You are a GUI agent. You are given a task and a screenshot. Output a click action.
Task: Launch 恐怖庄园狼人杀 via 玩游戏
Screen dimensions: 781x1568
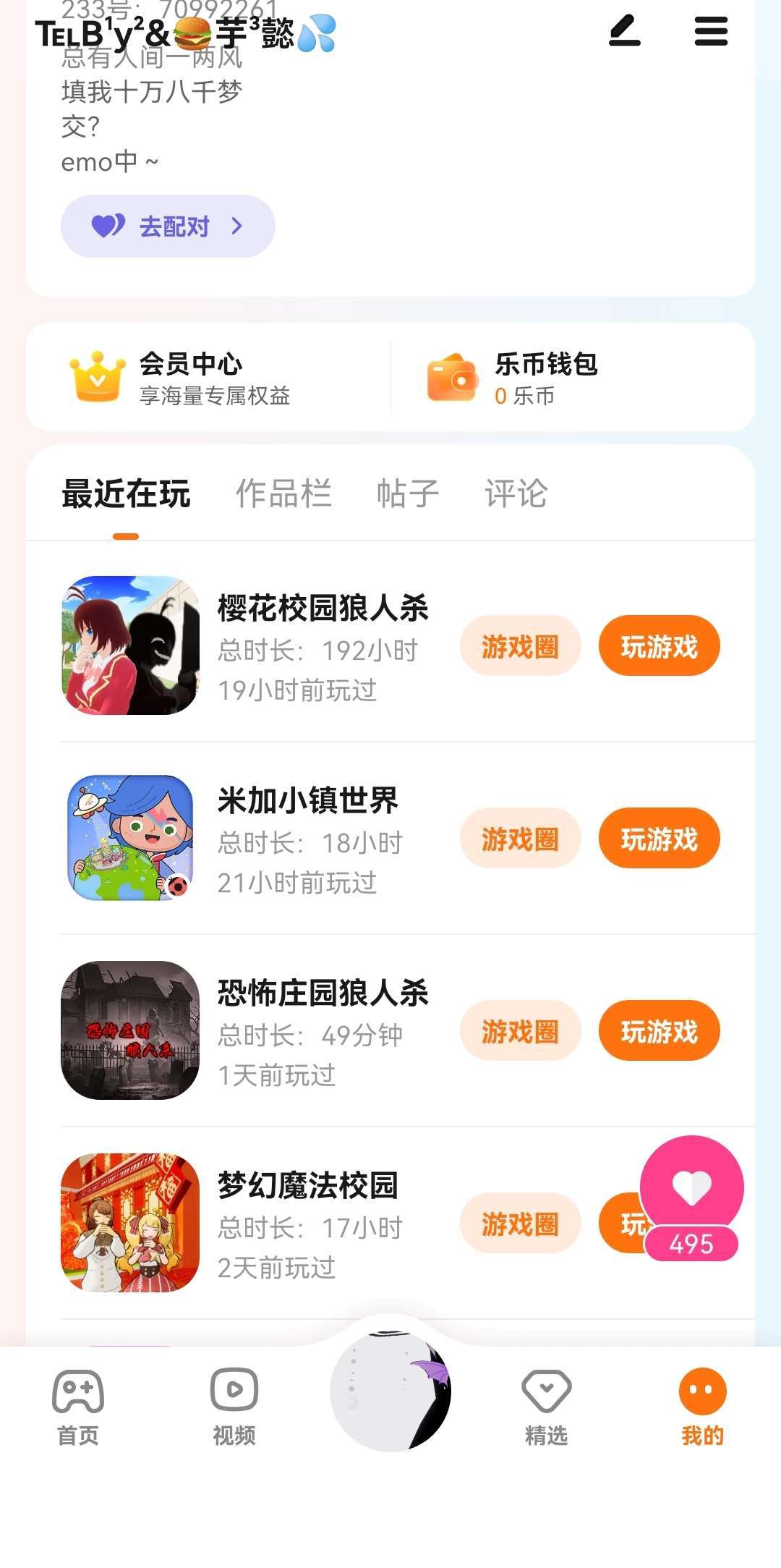pos(659,1031)
